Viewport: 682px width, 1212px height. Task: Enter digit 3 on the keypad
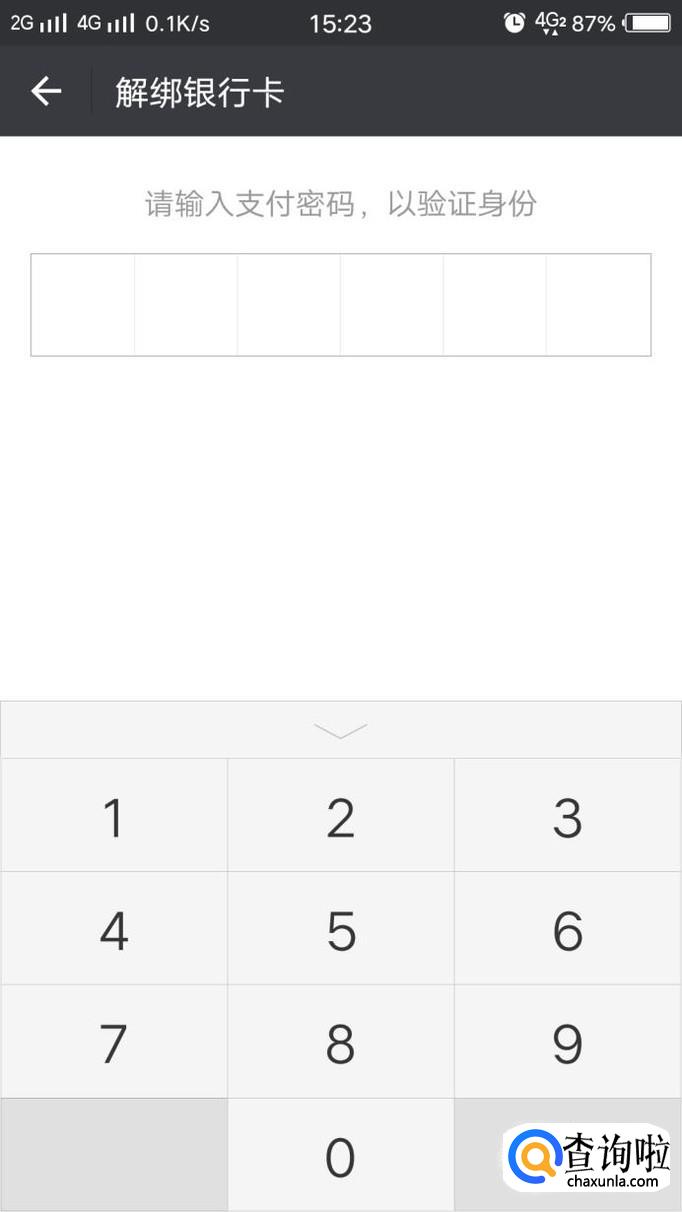click(x=568, y=816)
